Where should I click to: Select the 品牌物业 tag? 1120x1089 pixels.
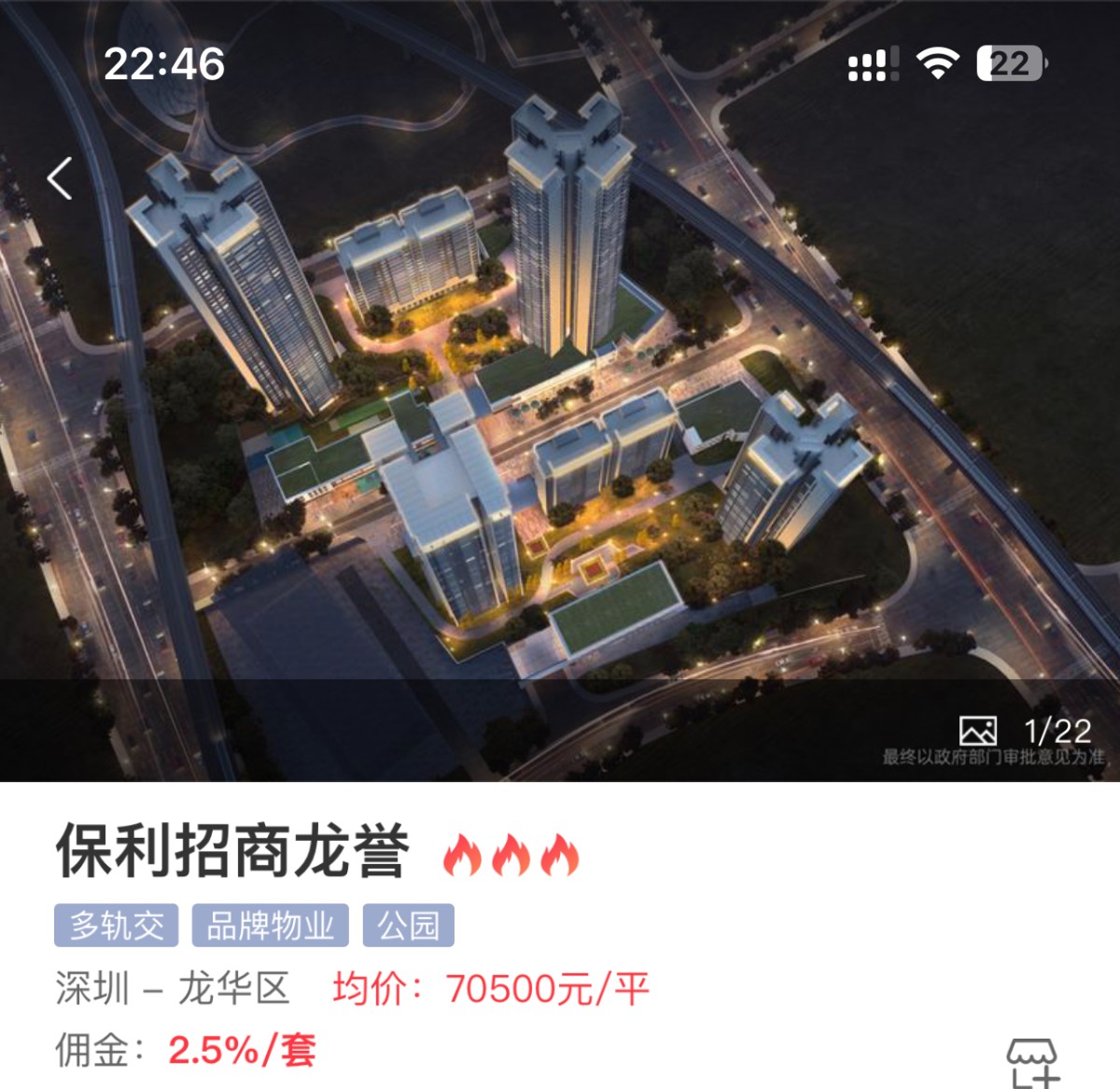(x=270, y=926)
